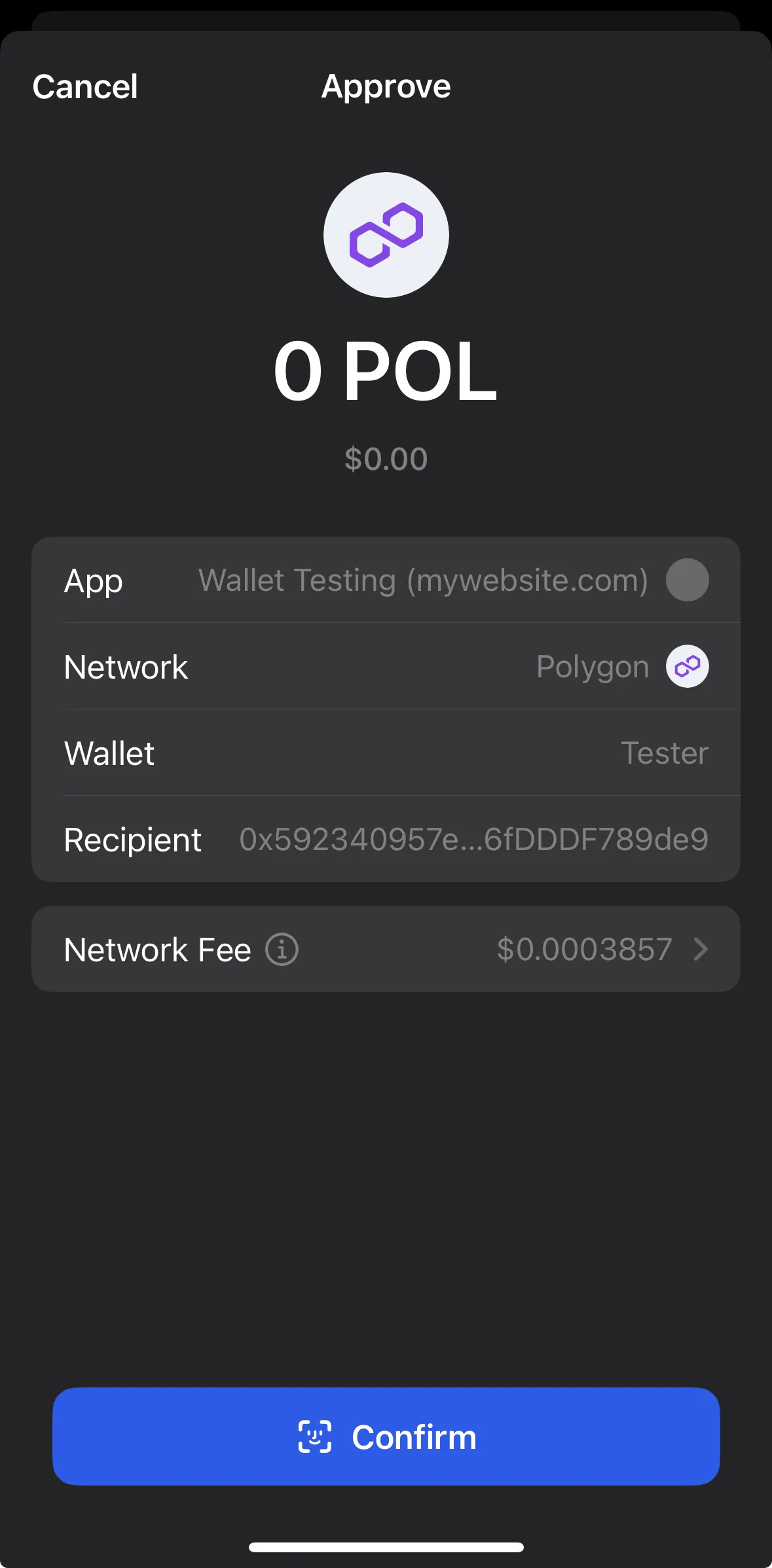The width and height of the screenshot is (772, 1568).
Task: Expand Network Fee details via the chevron
Action: point(701,950)
